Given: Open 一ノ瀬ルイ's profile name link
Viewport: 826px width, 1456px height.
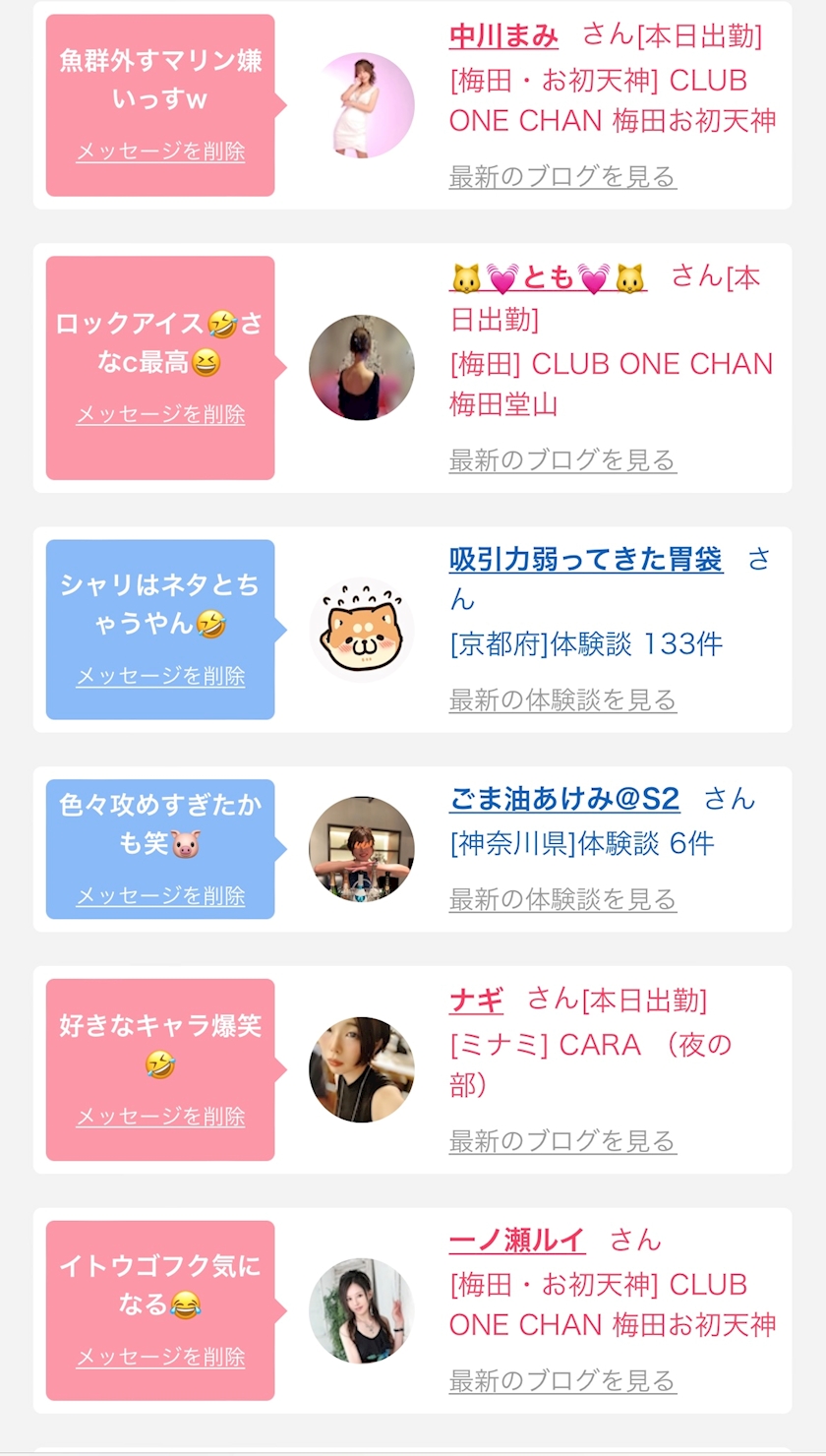Looking at the screenshot, I should coord(517,1241).
